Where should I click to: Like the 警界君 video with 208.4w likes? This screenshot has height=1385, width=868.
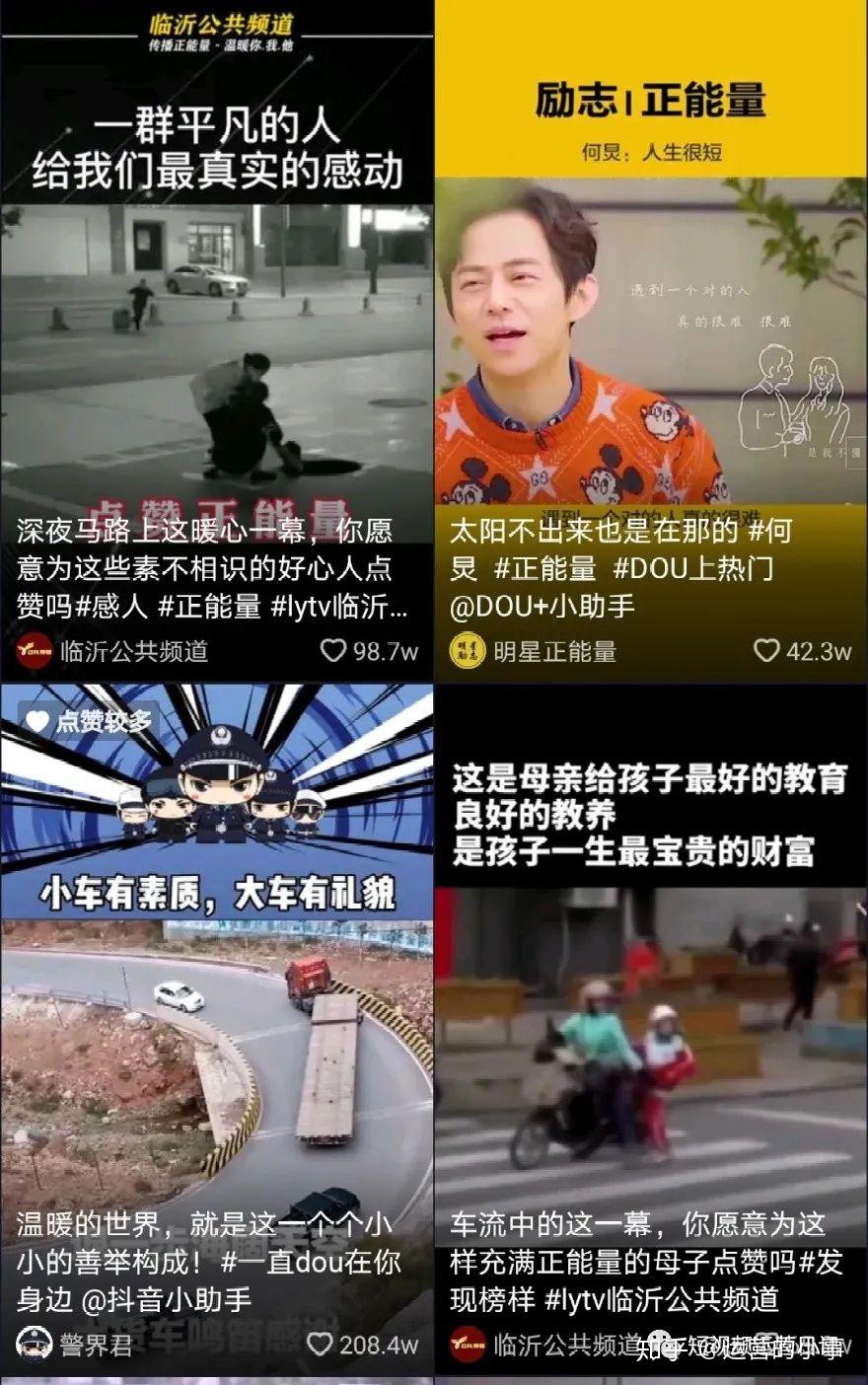coord(320,1344)
